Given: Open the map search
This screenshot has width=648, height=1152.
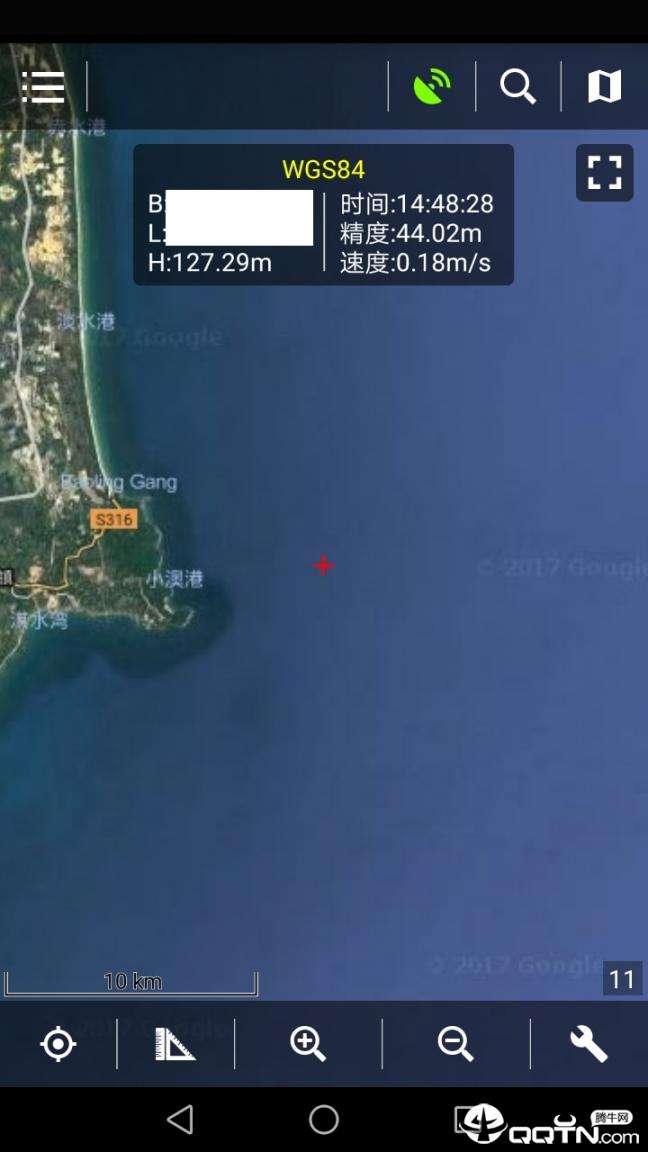Looking at the screenshot, I should click(x=518, y=87).
